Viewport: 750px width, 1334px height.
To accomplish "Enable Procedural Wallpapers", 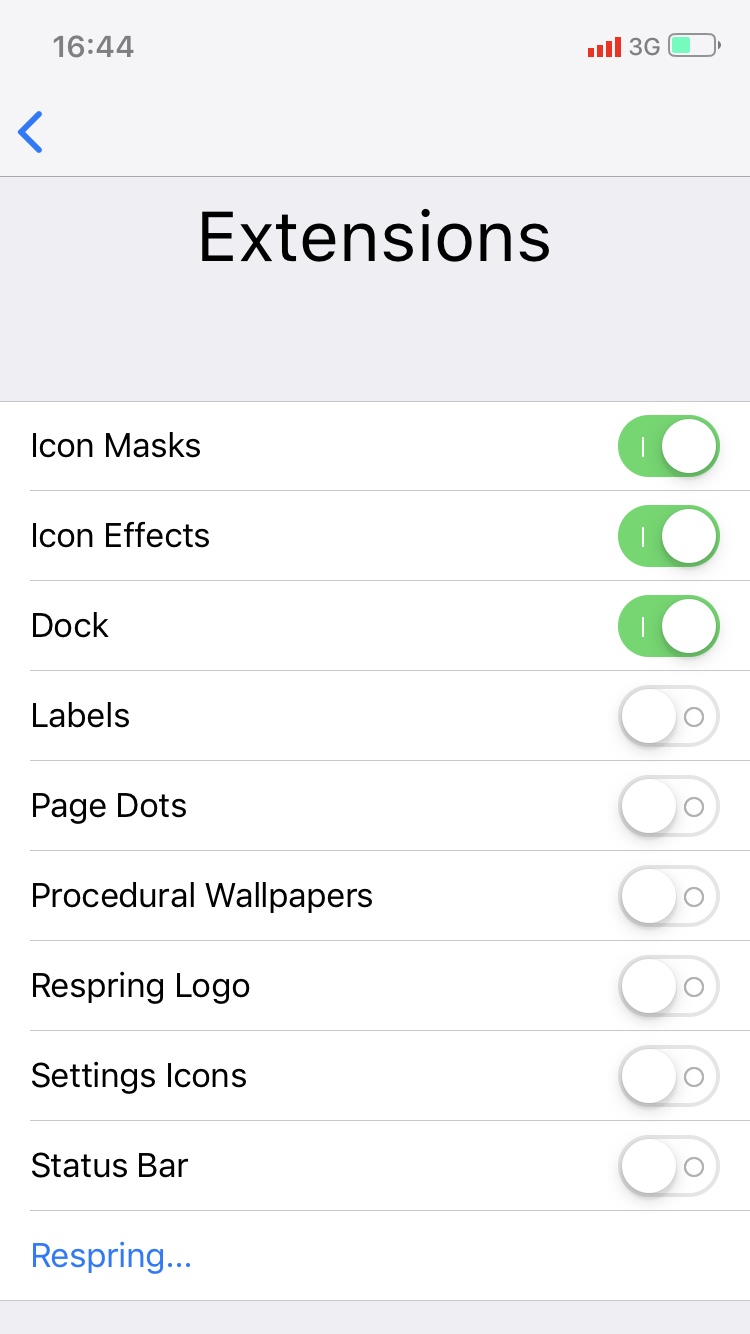I will tap(668, 896).
